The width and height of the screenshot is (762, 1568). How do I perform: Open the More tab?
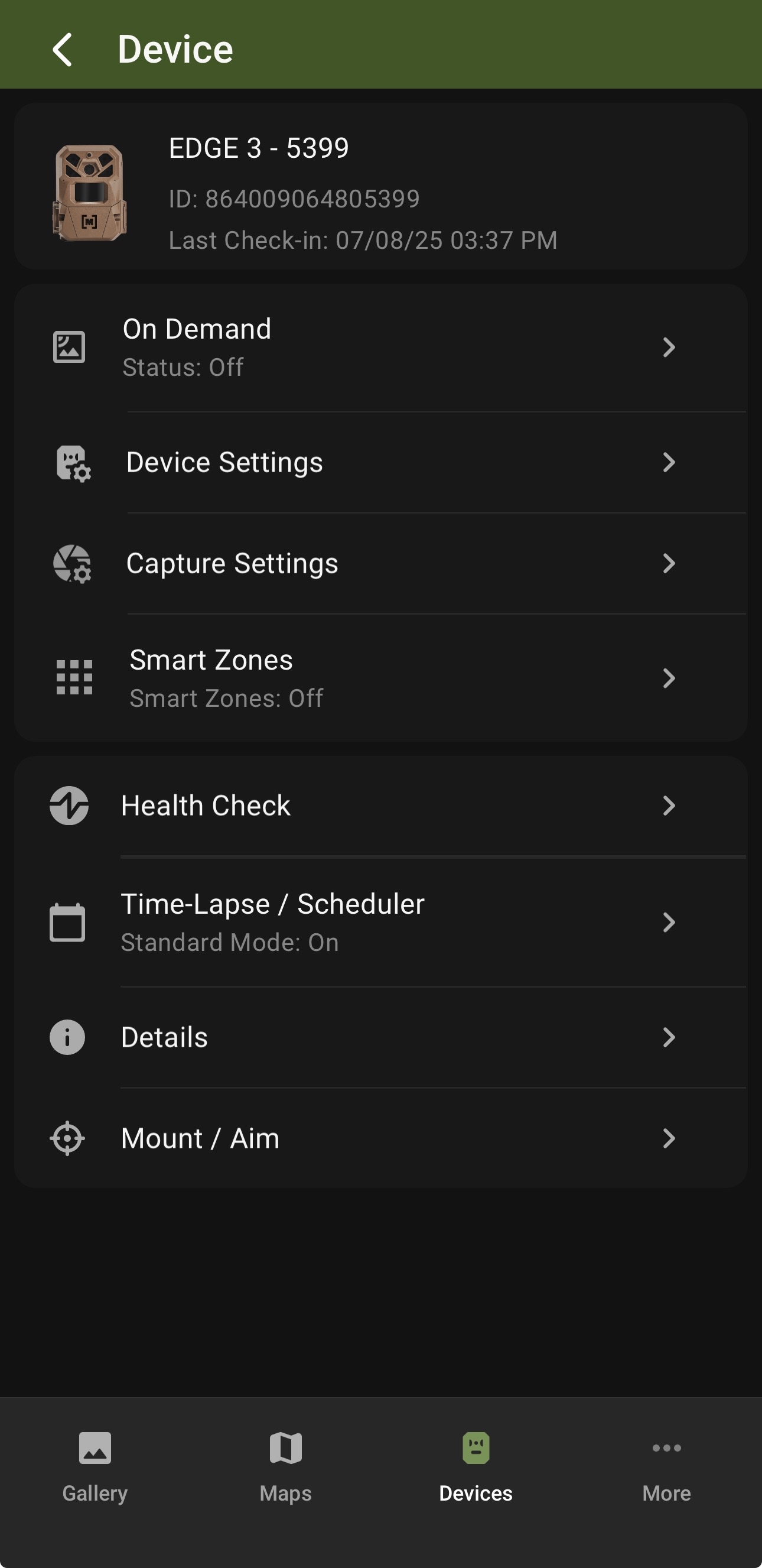666,1467
